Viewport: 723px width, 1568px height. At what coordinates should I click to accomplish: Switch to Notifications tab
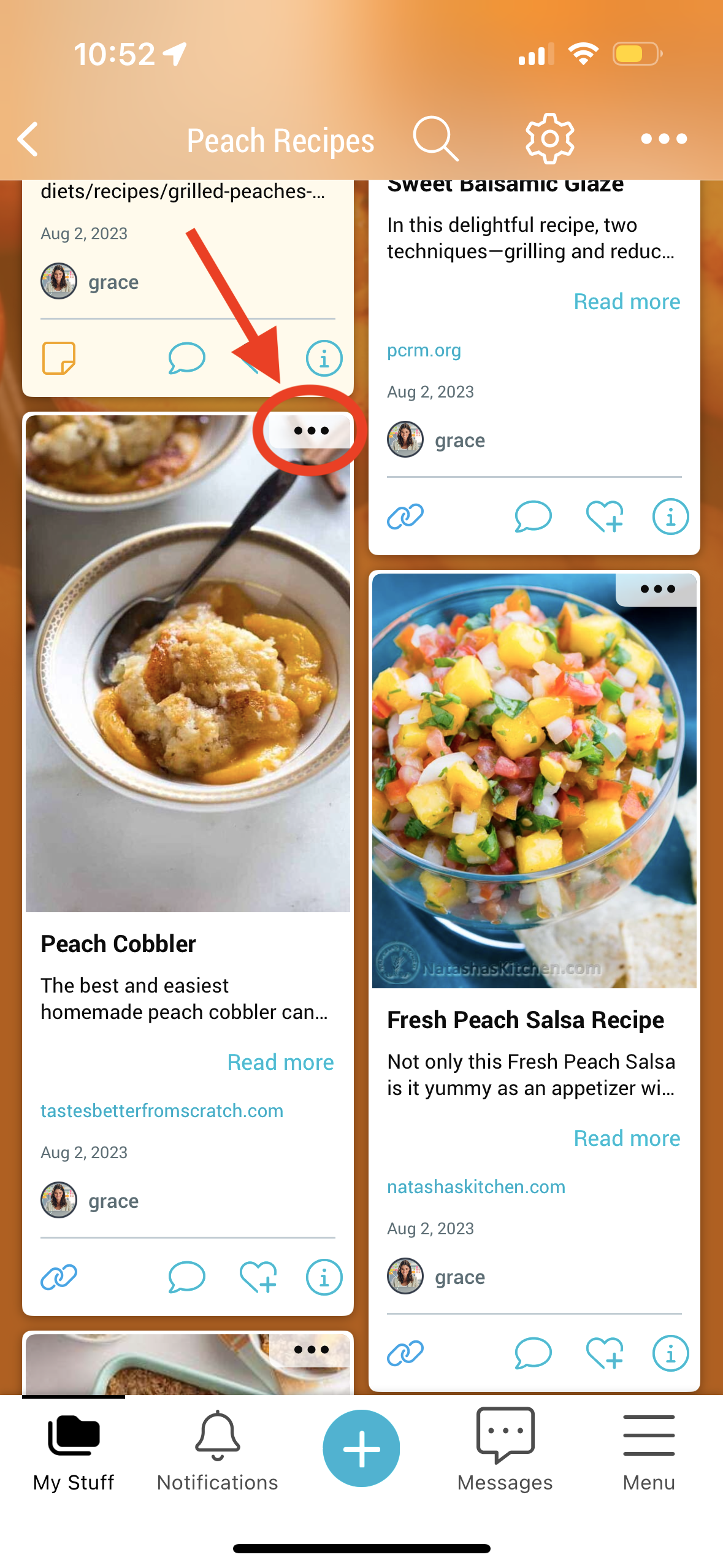pyautogui.click(x=217, y=1451)
